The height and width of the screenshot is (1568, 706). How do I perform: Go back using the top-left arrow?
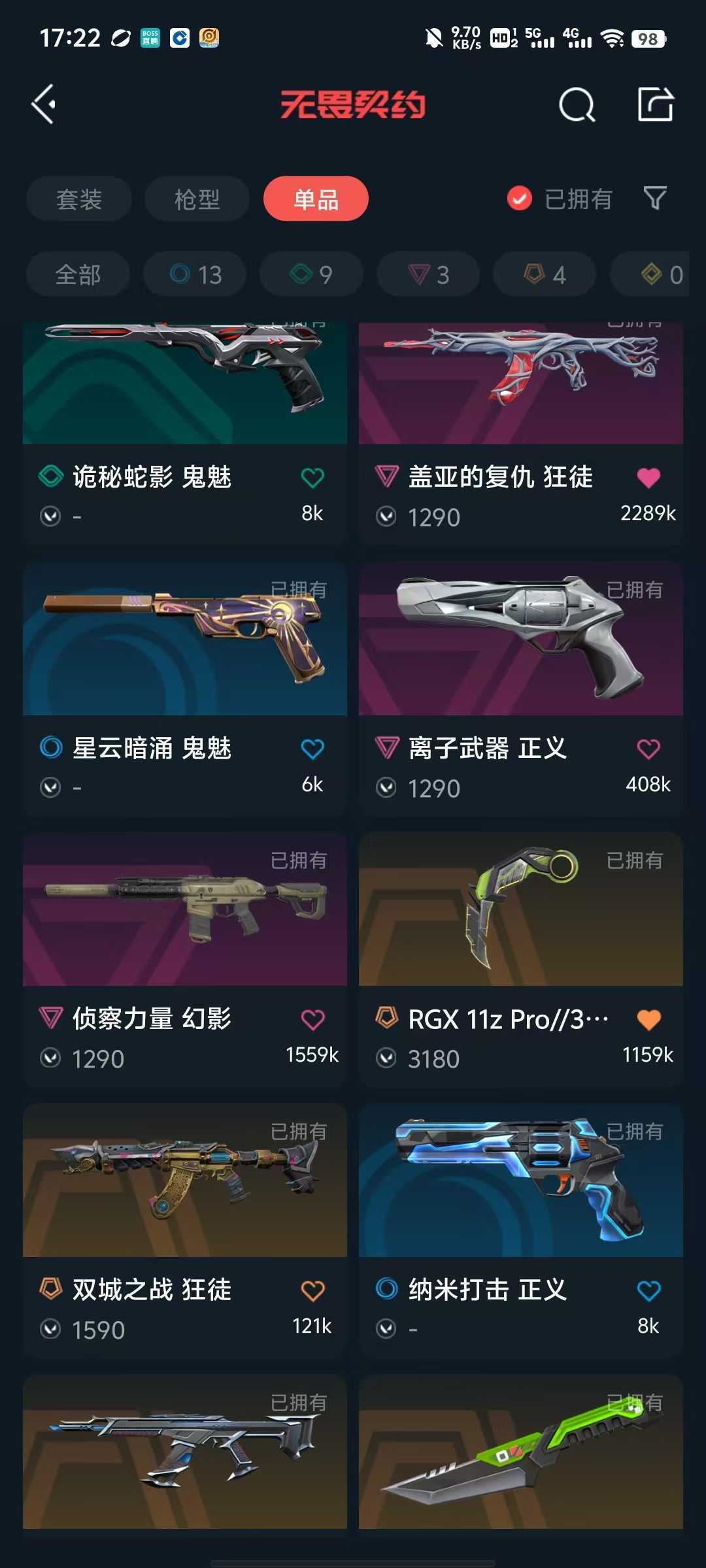44,105
